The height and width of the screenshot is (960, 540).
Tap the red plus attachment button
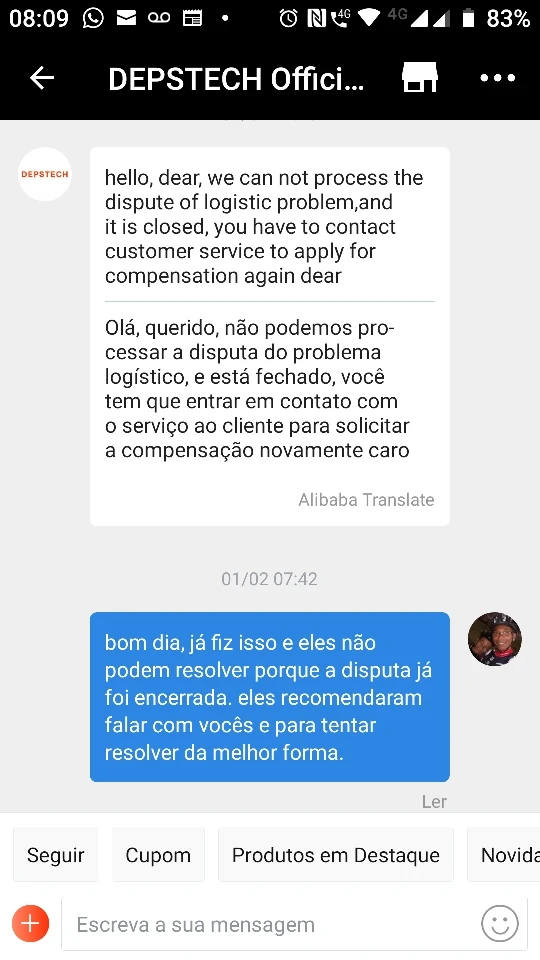pos(30,923)
